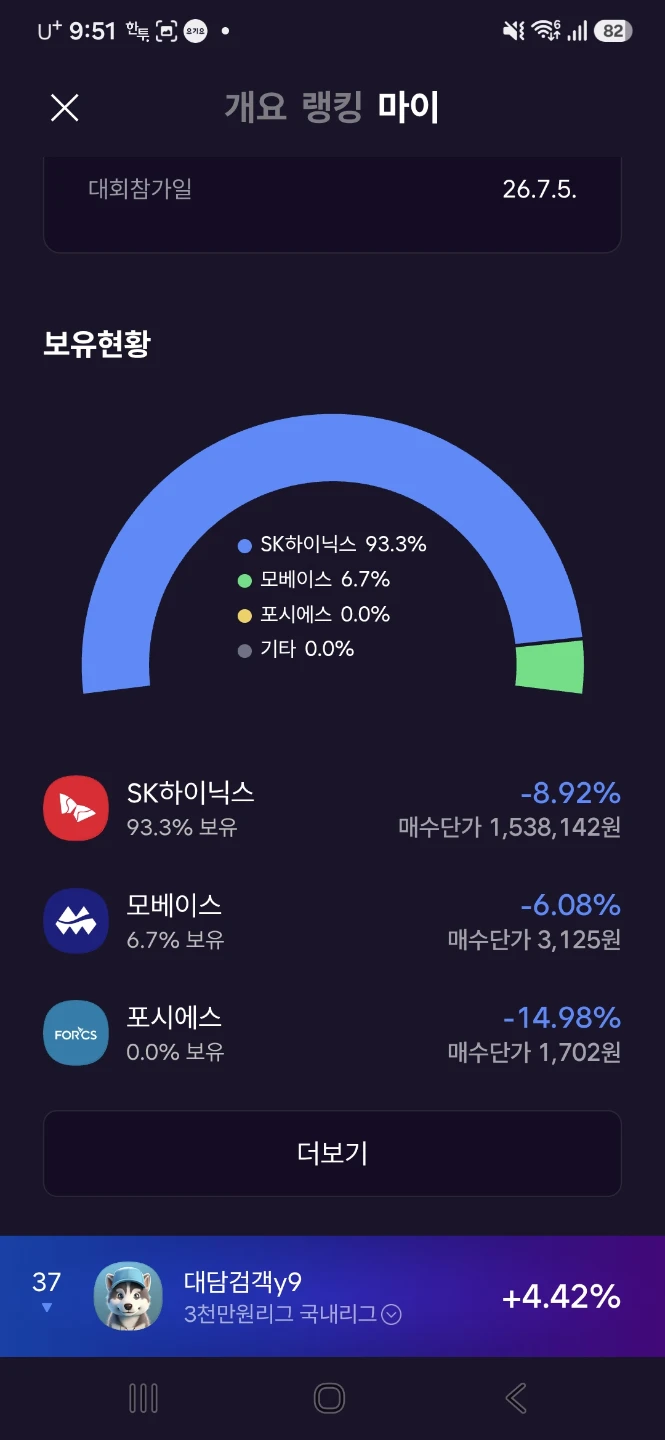Close this screen with the X icon
Viewport: 665px width, 1440px height.
click(65, 108)
